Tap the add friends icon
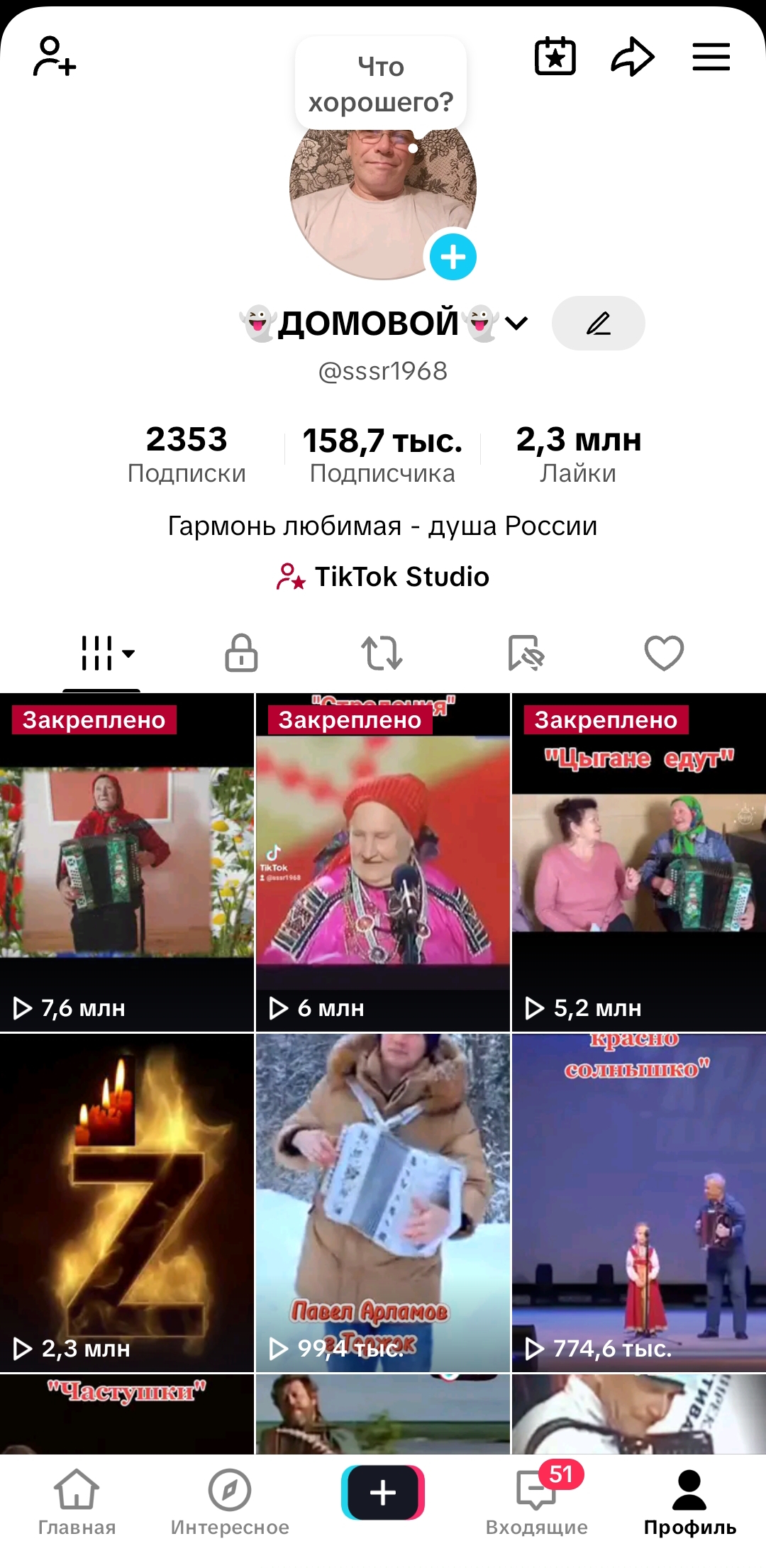Image resolution: width=766 pixels, height=1568 pixels. 53,58
